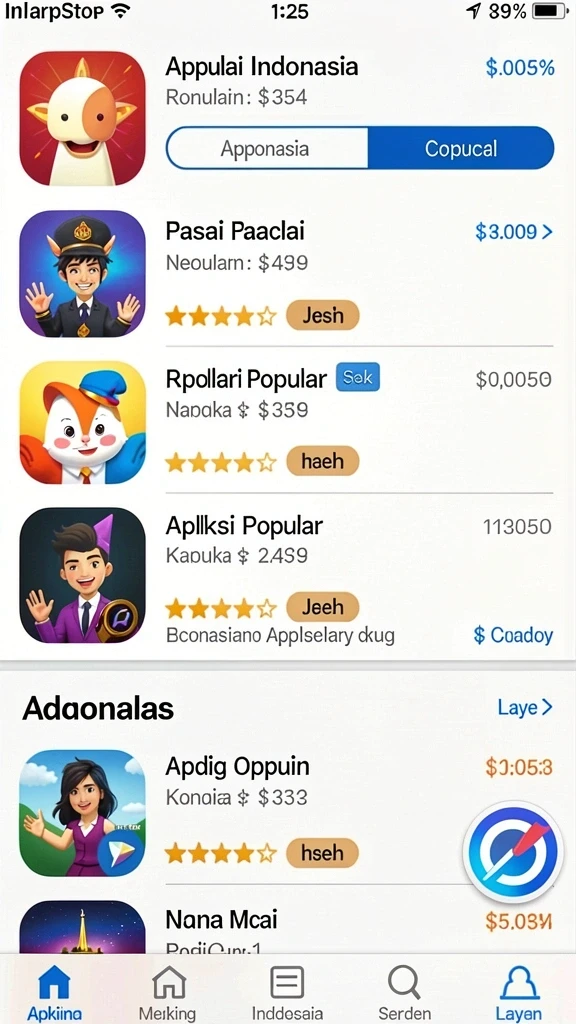This screenshot has width=576, height=1024.
Task: Switch to the Copucal segment
Action: coord(461,148)
